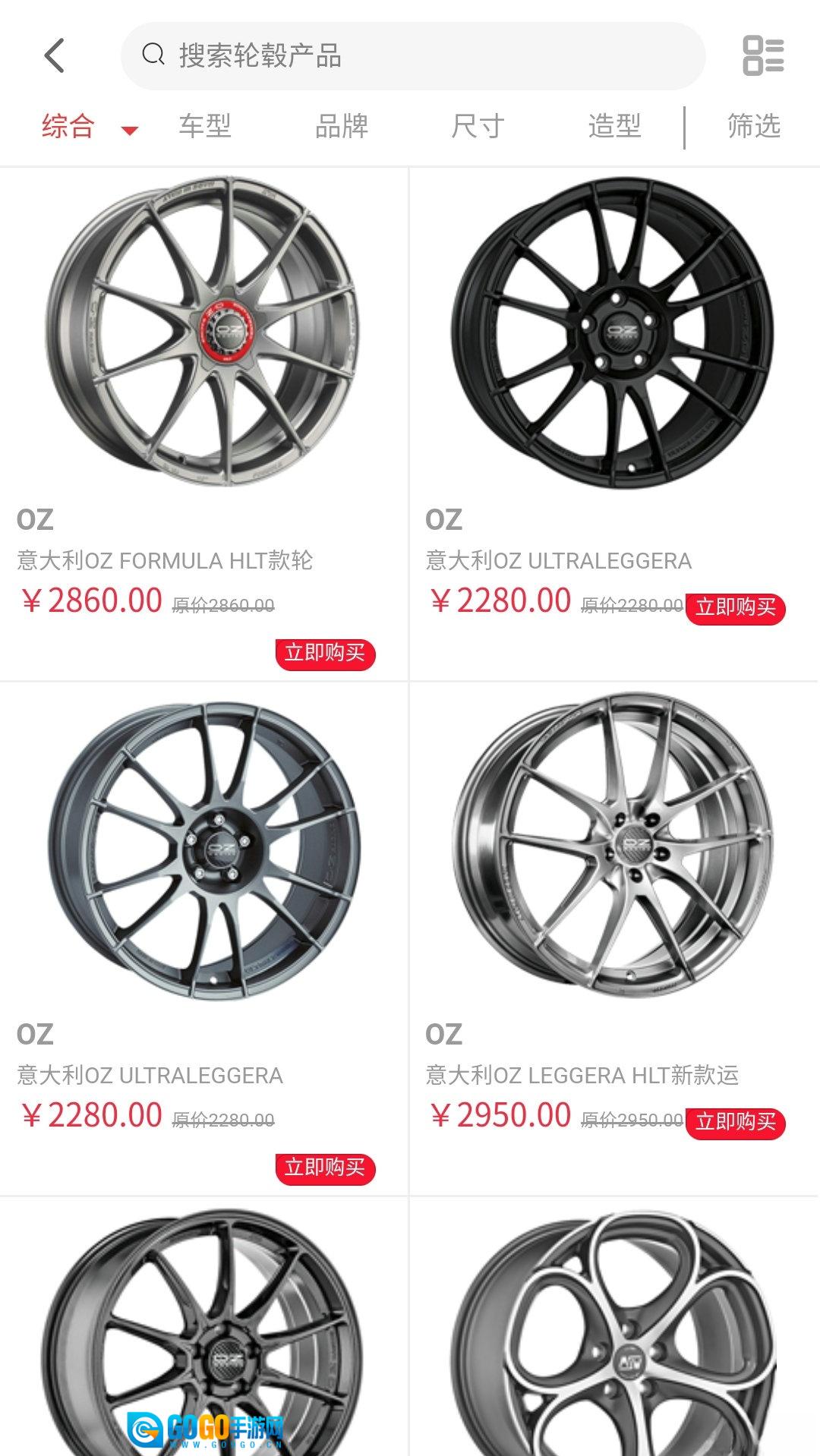View the black OZ ULTRALEGGERA wheel
Image resolution: width=820 pixels, height=1456 pixels.
612,332
